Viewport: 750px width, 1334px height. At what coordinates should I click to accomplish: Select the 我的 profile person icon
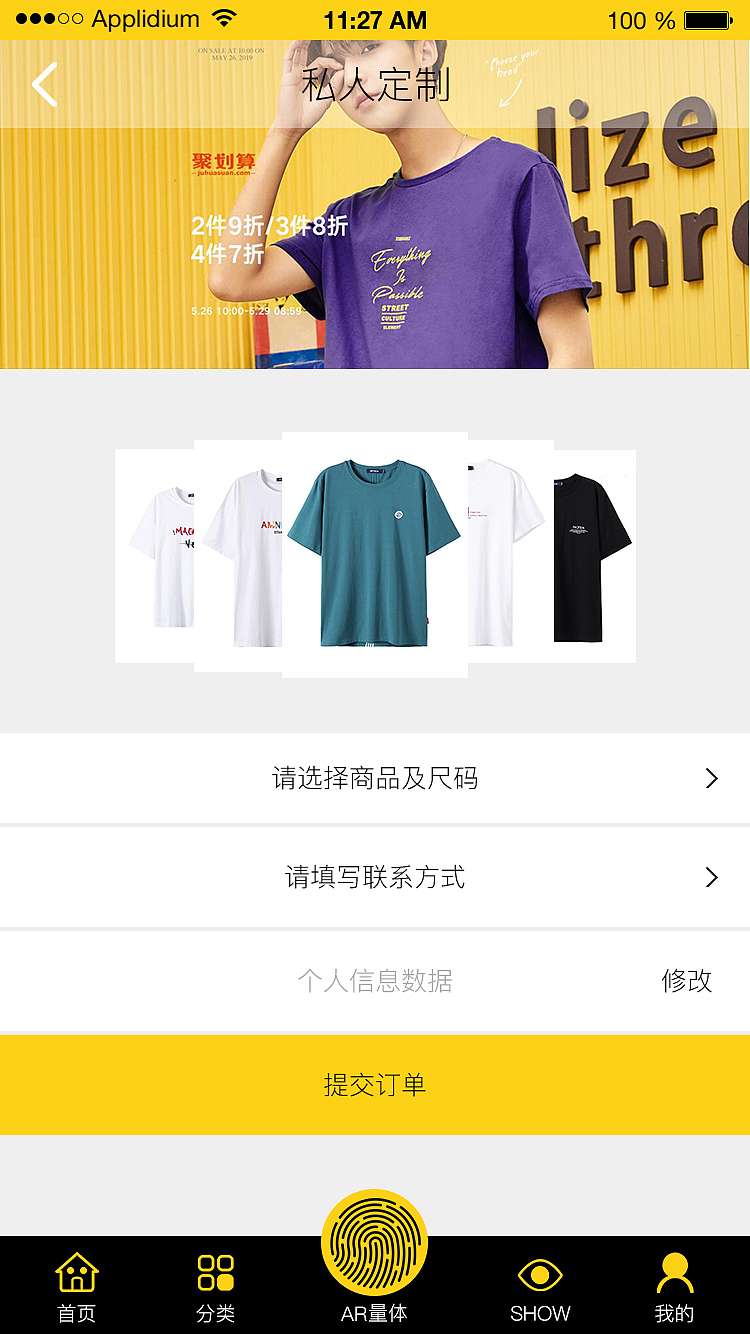[x=675, y=1270]
